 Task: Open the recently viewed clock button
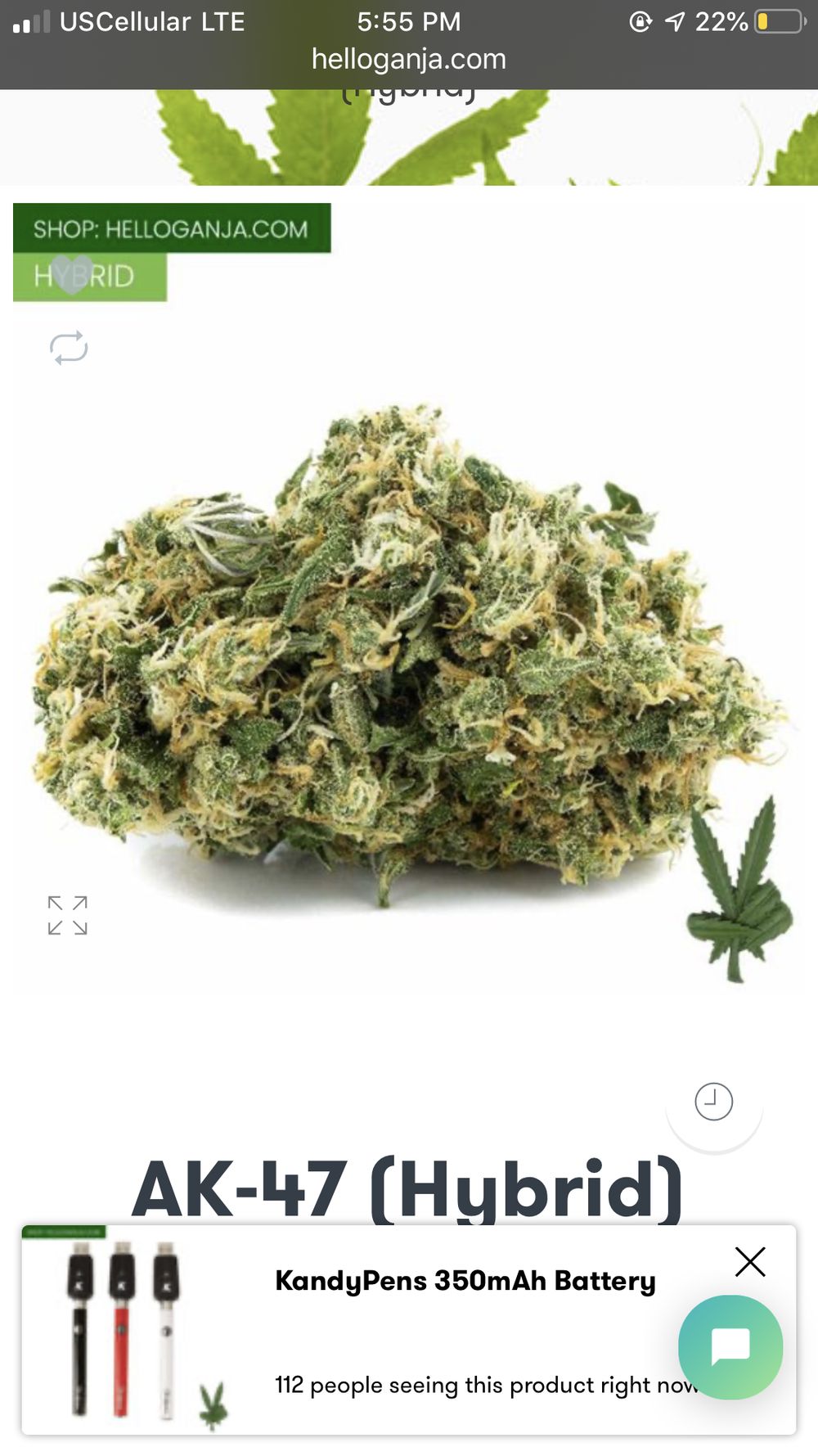pos(713,1102)
